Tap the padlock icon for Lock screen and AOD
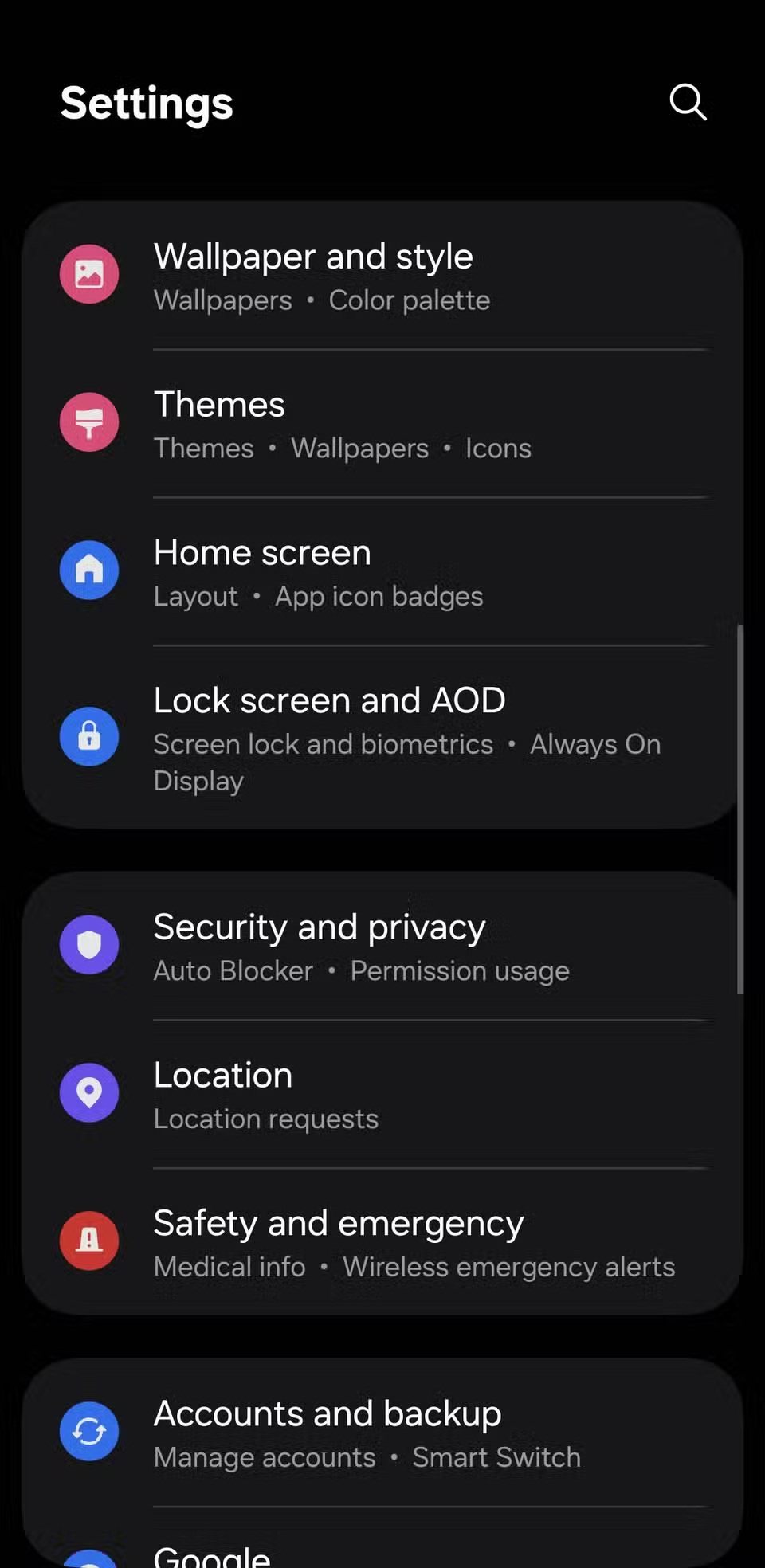Image resolution: width=765 pixels, height=1568 pixels. [x=88, y=736]
